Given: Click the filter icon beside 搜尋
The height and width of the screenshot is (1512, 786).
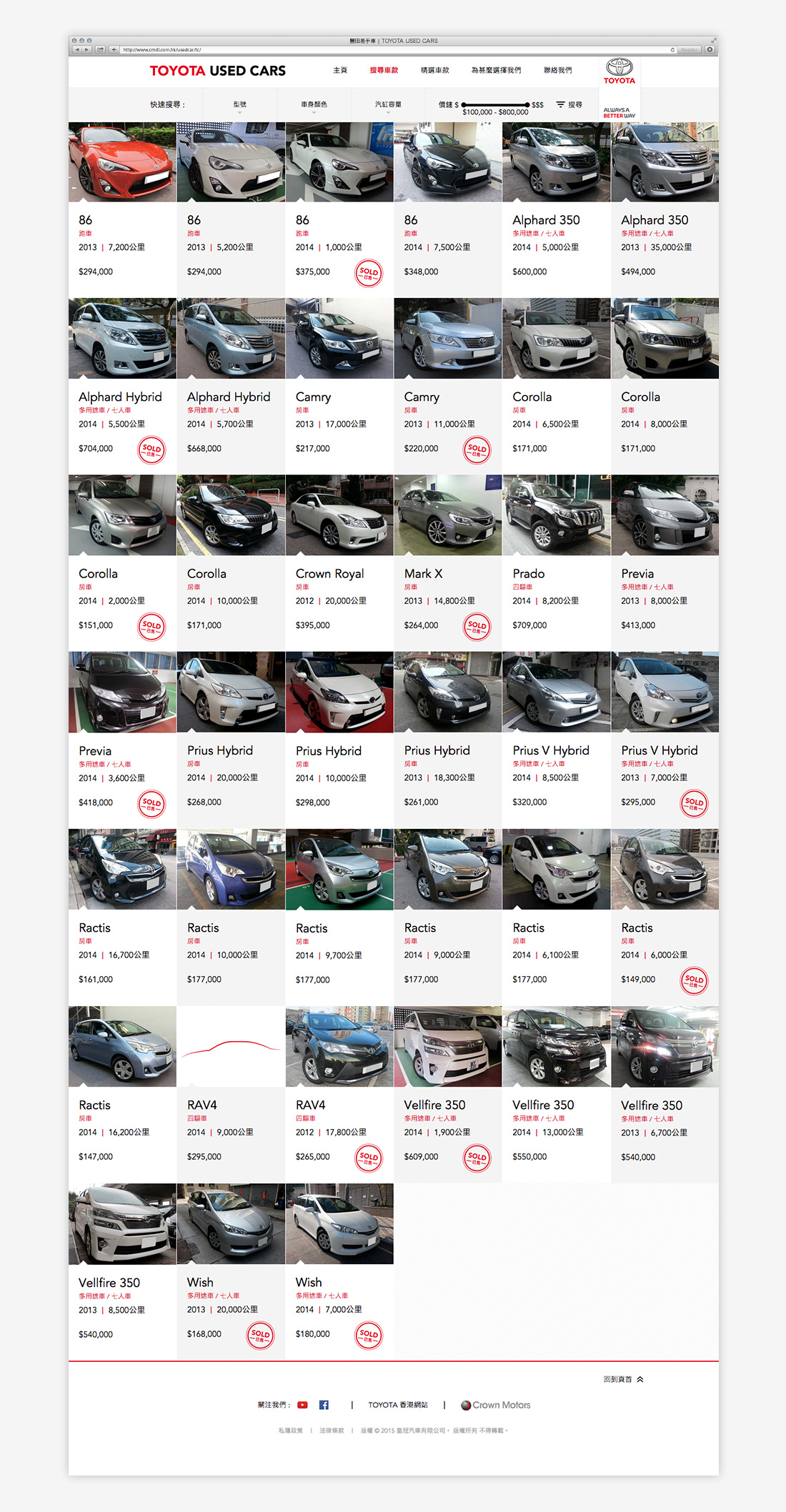Looking at the screenshot, I should [560, 104].
